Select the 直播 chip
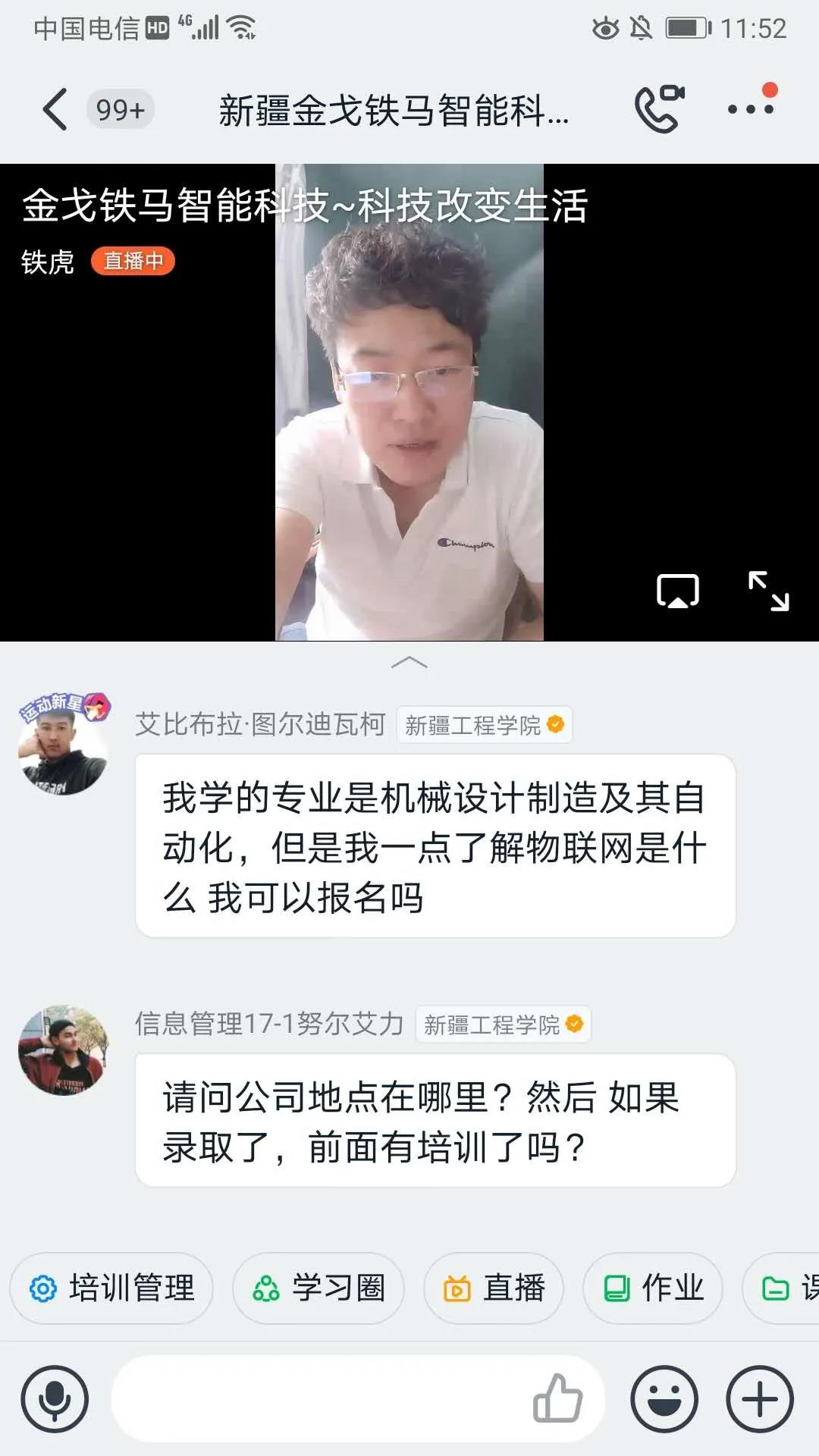 pyautogui.click(x=494, y=1288)
